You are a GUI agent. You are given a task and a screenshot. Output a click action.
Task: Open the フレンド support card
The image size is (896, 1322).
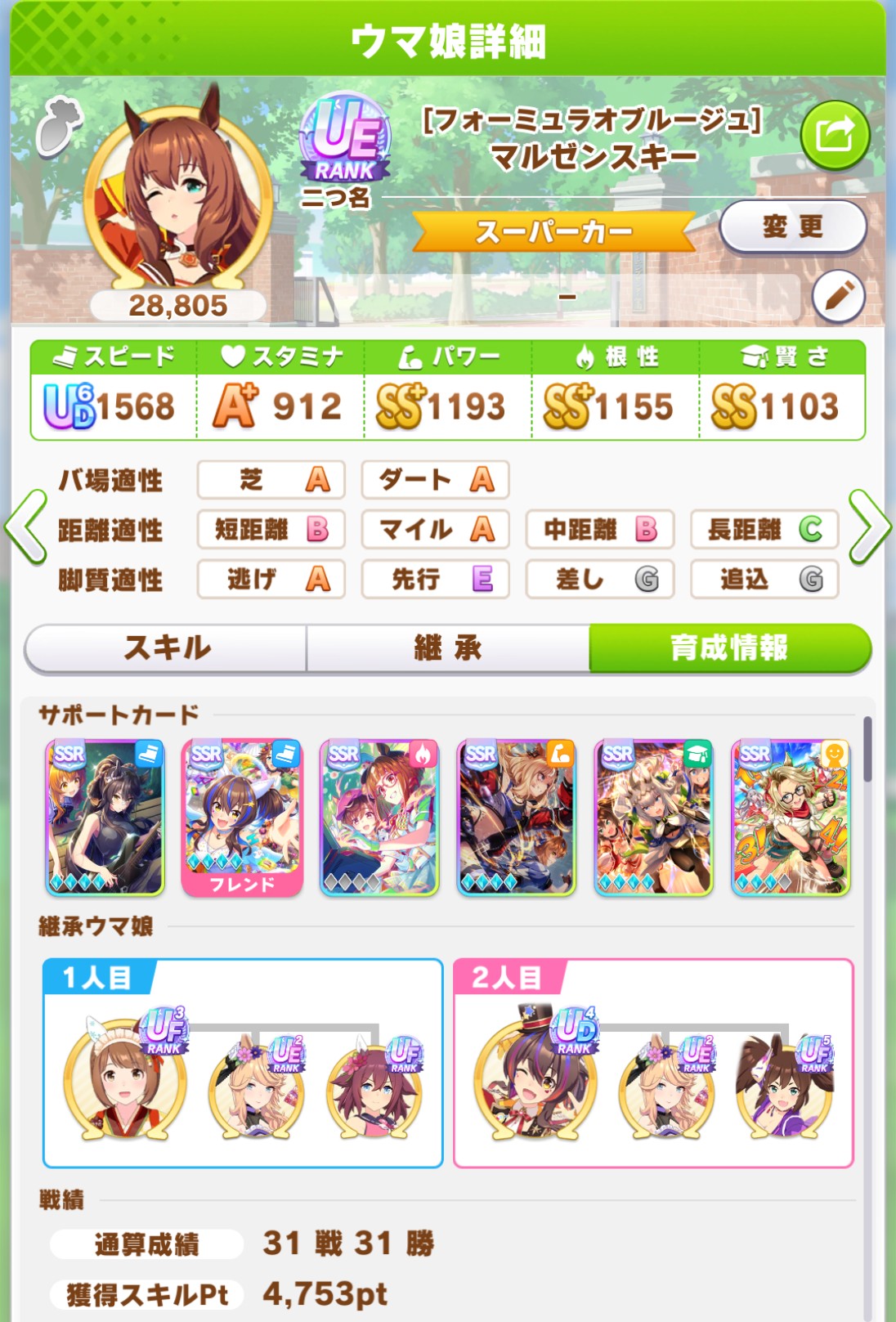pyautogui.click(x=242, y=818)
